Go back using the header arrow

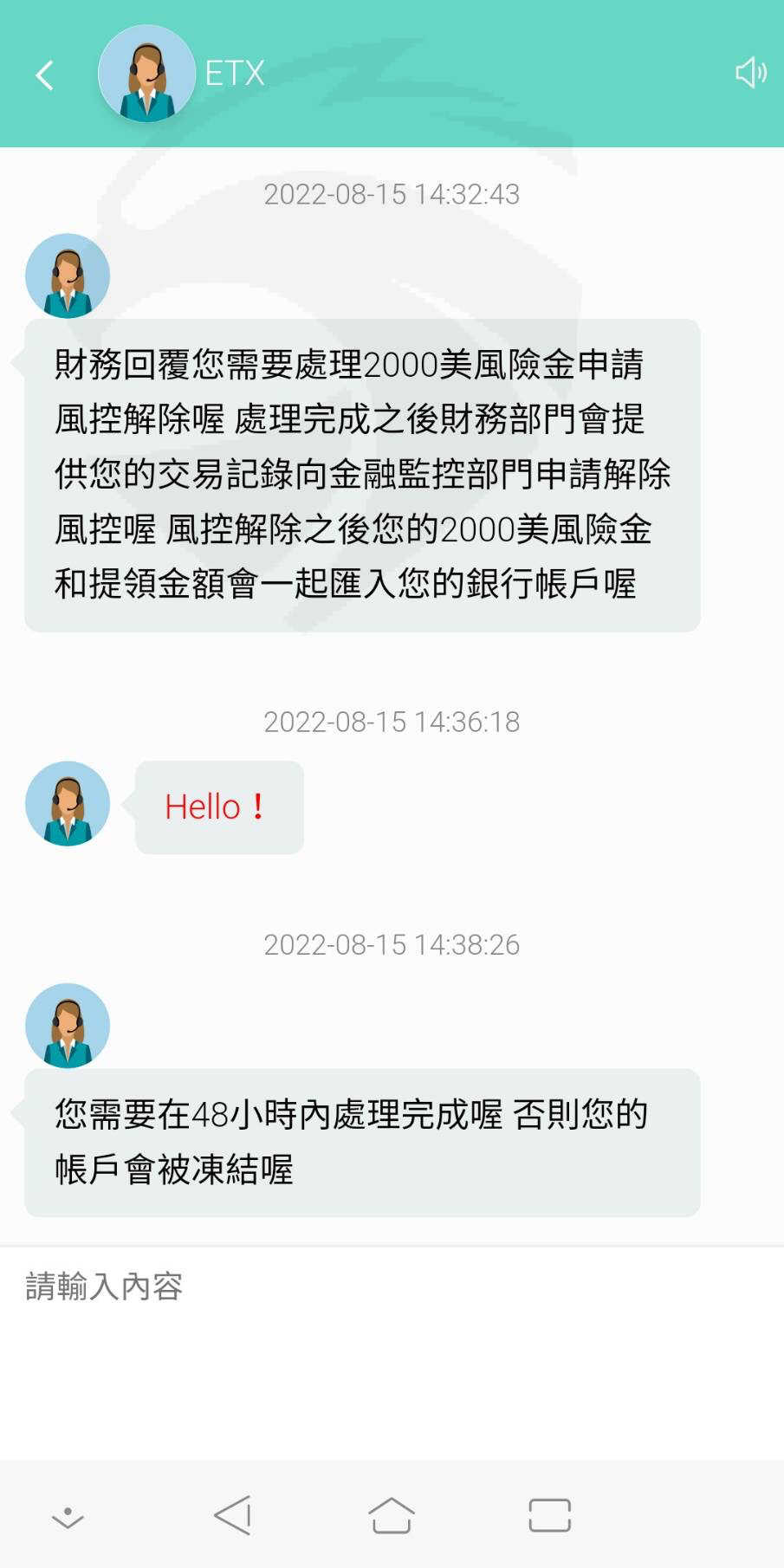click(44, 75)
